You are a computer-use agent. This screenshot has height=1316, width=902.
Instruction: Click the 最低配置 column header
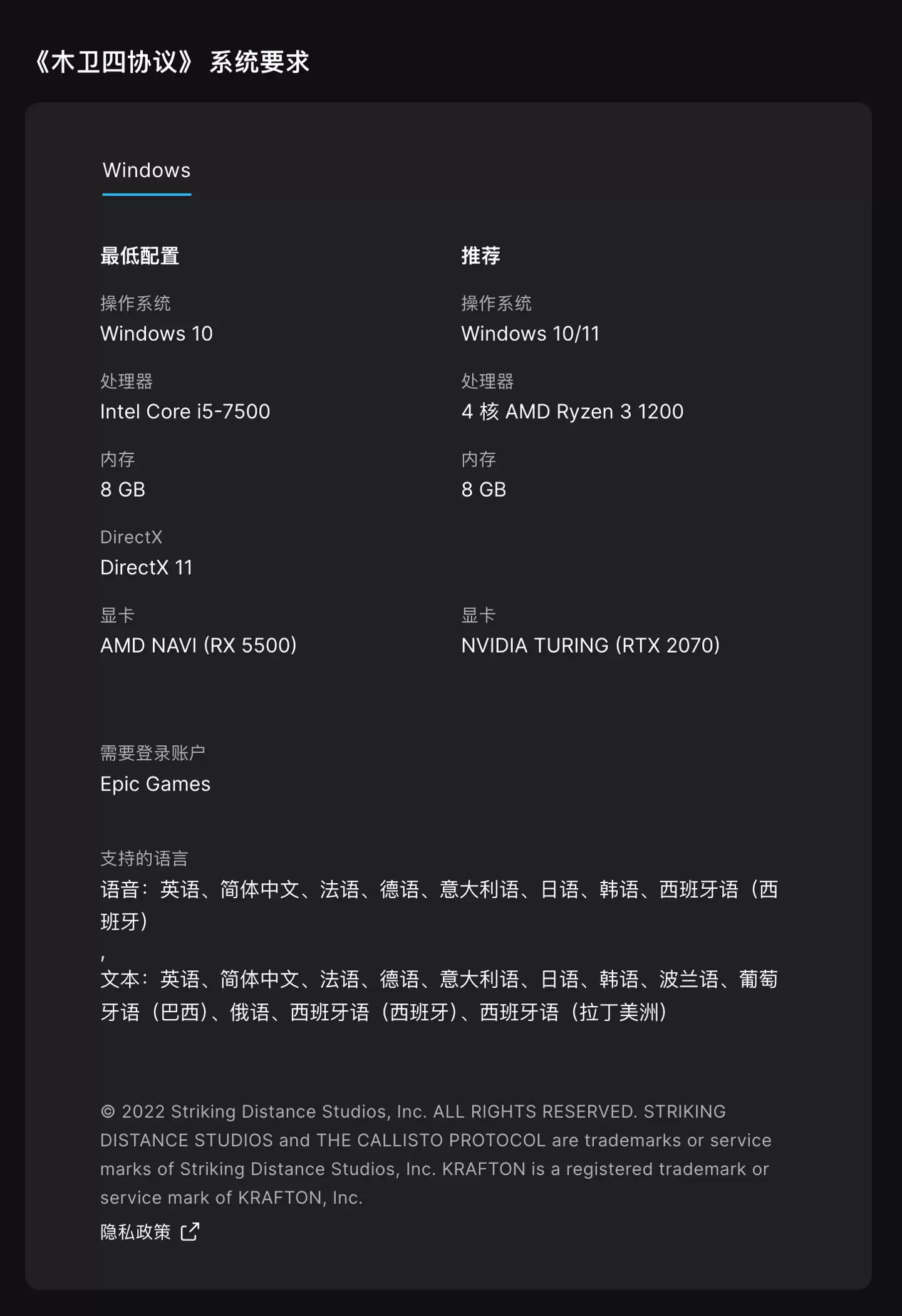click(139, 256)
